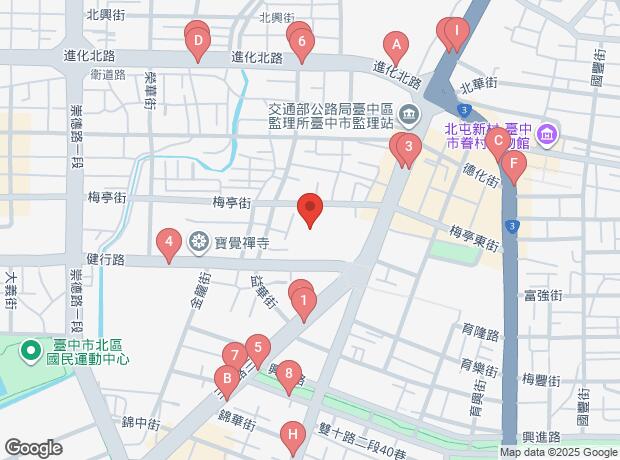620x460 pixels.
Task: Open 臺中市眷村文物館 museum place icon
Action: [548, 132]
